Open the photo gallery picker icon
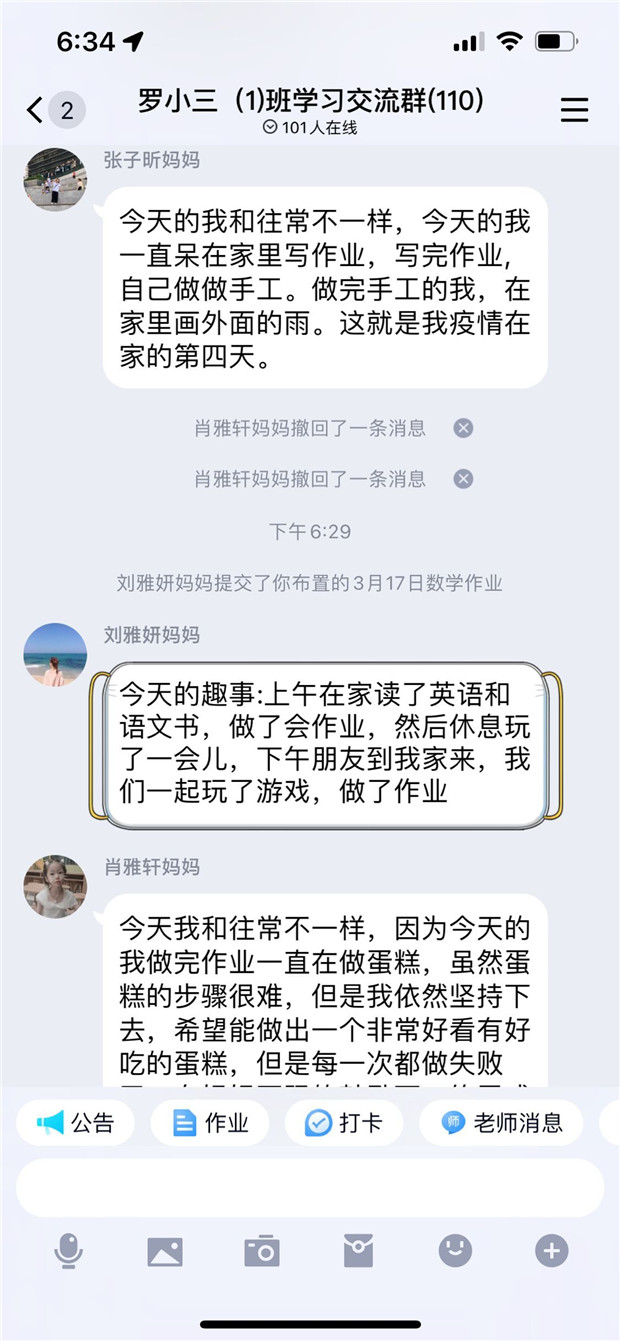 coord(165,1250)
